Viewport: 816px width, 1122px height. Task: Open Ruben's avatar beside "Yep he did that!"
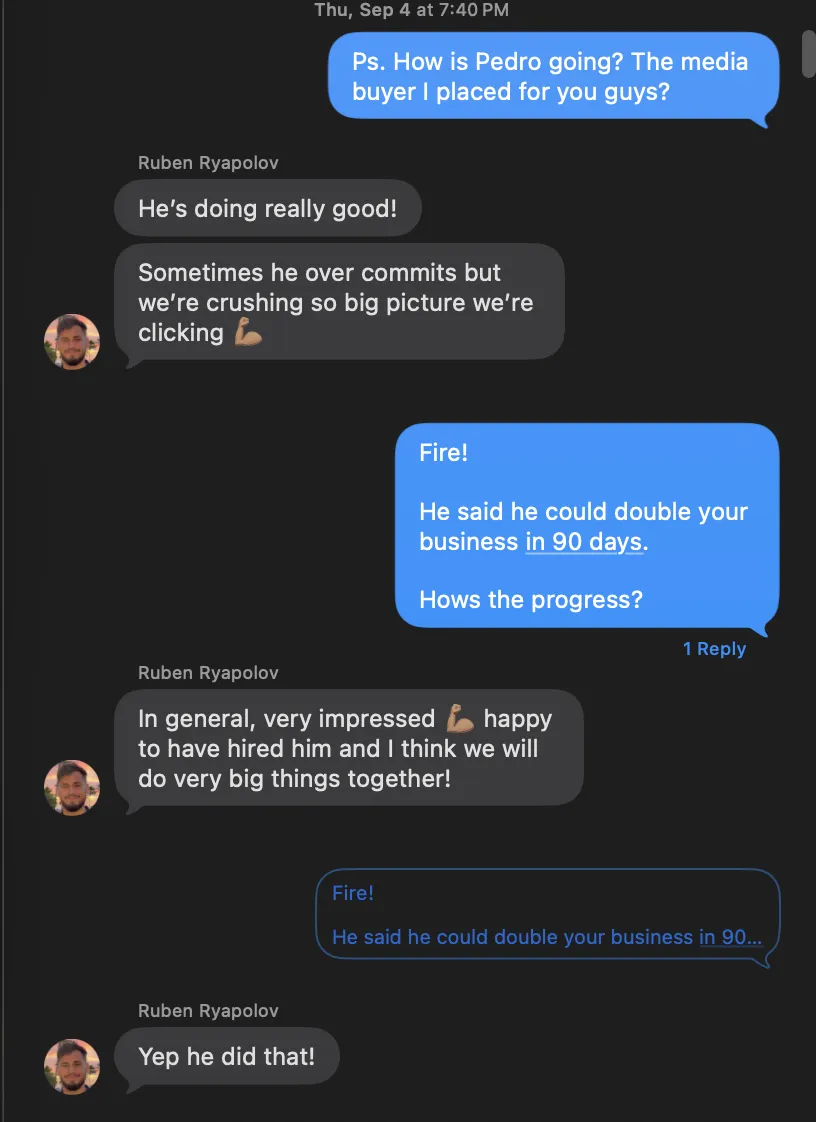click(72, 1066)
